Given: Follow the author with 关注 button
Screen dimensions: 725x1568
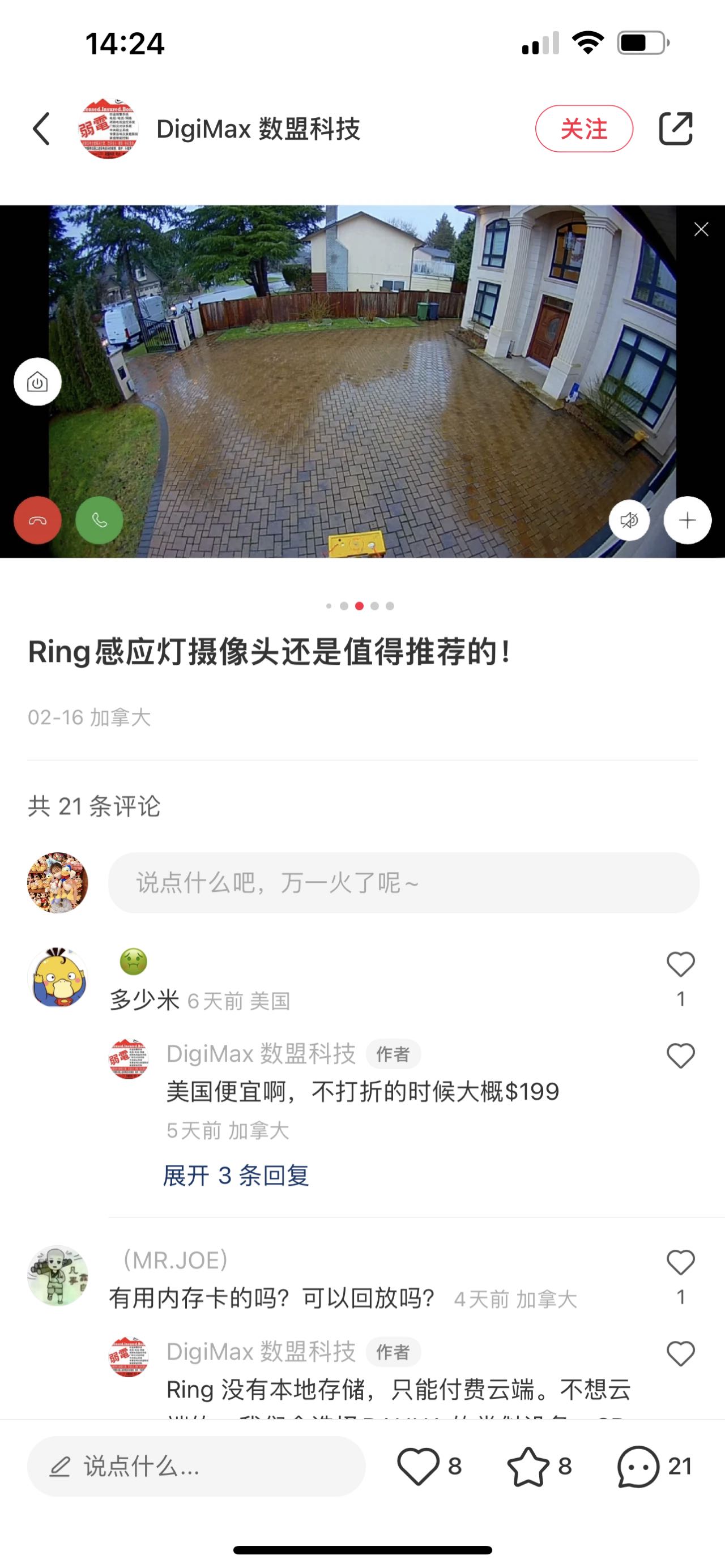Looking at the screenshot, I should click(583, 129).
